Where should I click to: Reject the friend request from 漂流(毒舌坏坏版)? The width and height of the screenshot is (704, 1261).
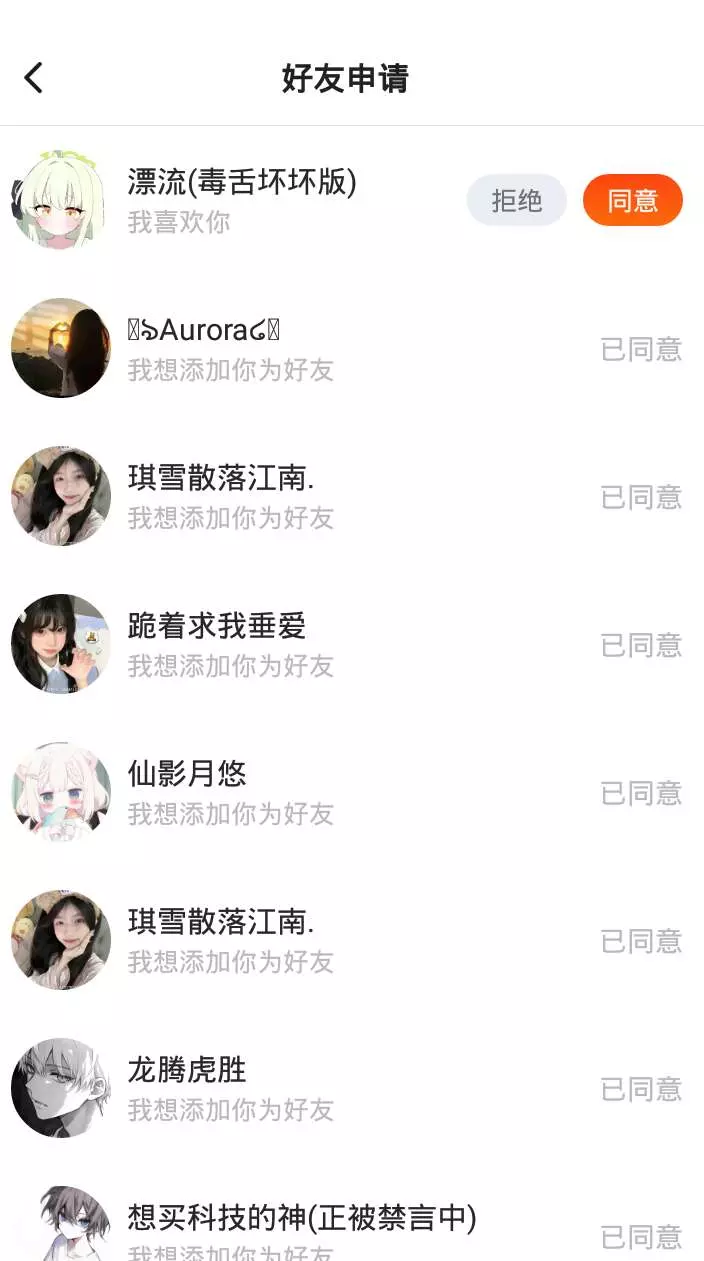pos(516,200)
